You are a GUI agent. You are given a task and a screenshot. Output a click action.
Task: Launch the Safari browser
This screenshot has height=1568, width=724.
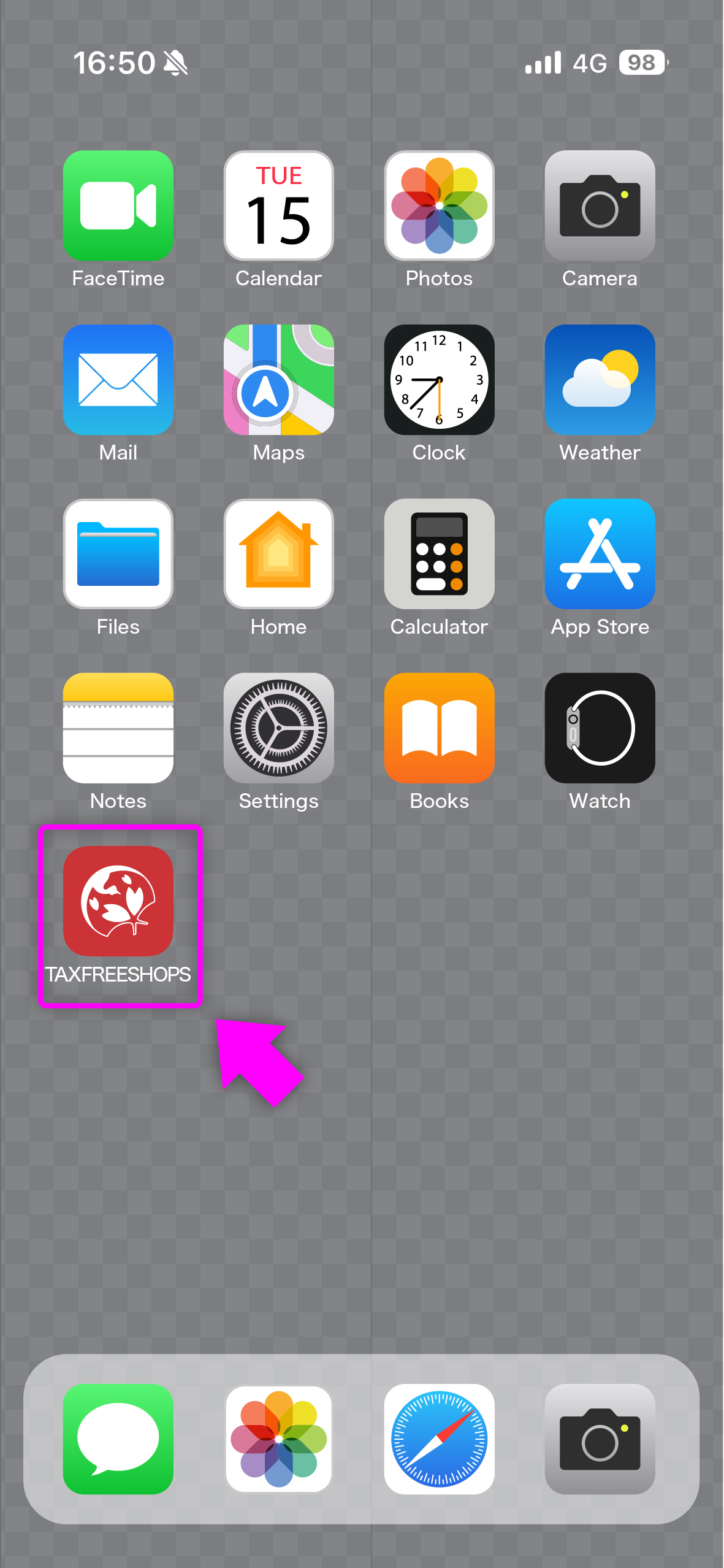[x=439, y=1439]
